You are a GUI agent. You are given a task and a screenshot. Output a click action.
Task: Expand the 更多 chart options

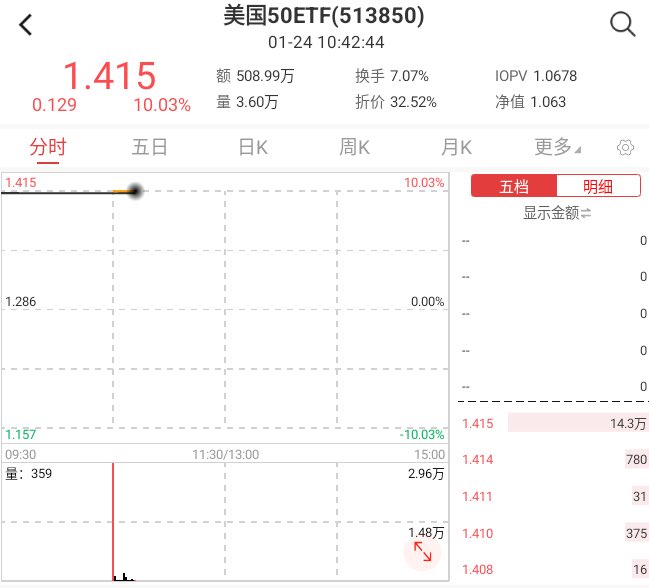557,147
